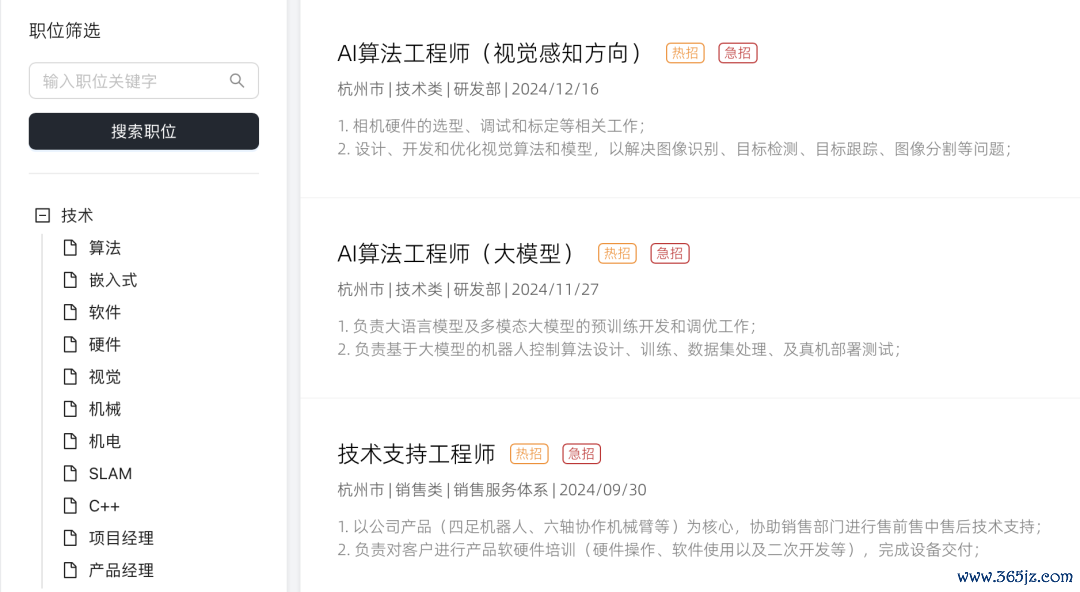Filter jobs by 硬件

coord(104,344)
